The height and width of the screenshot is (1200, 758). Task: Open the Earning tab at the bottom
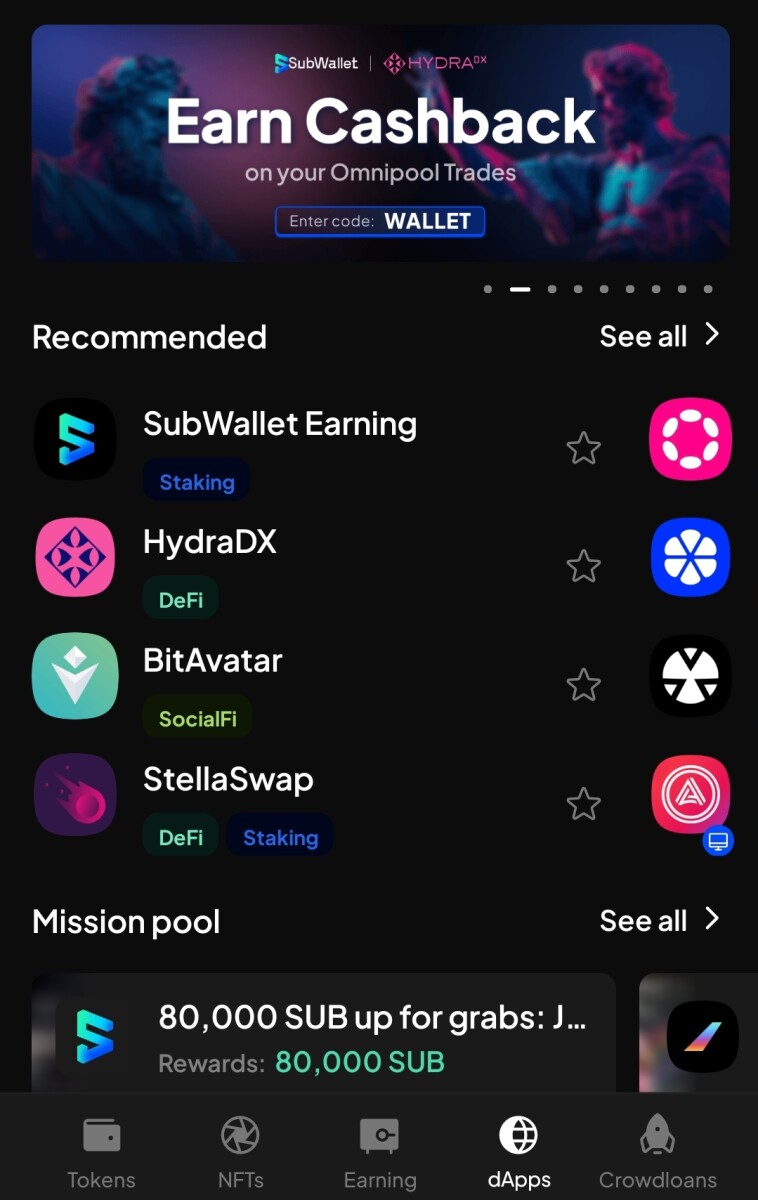point(379,1148)
